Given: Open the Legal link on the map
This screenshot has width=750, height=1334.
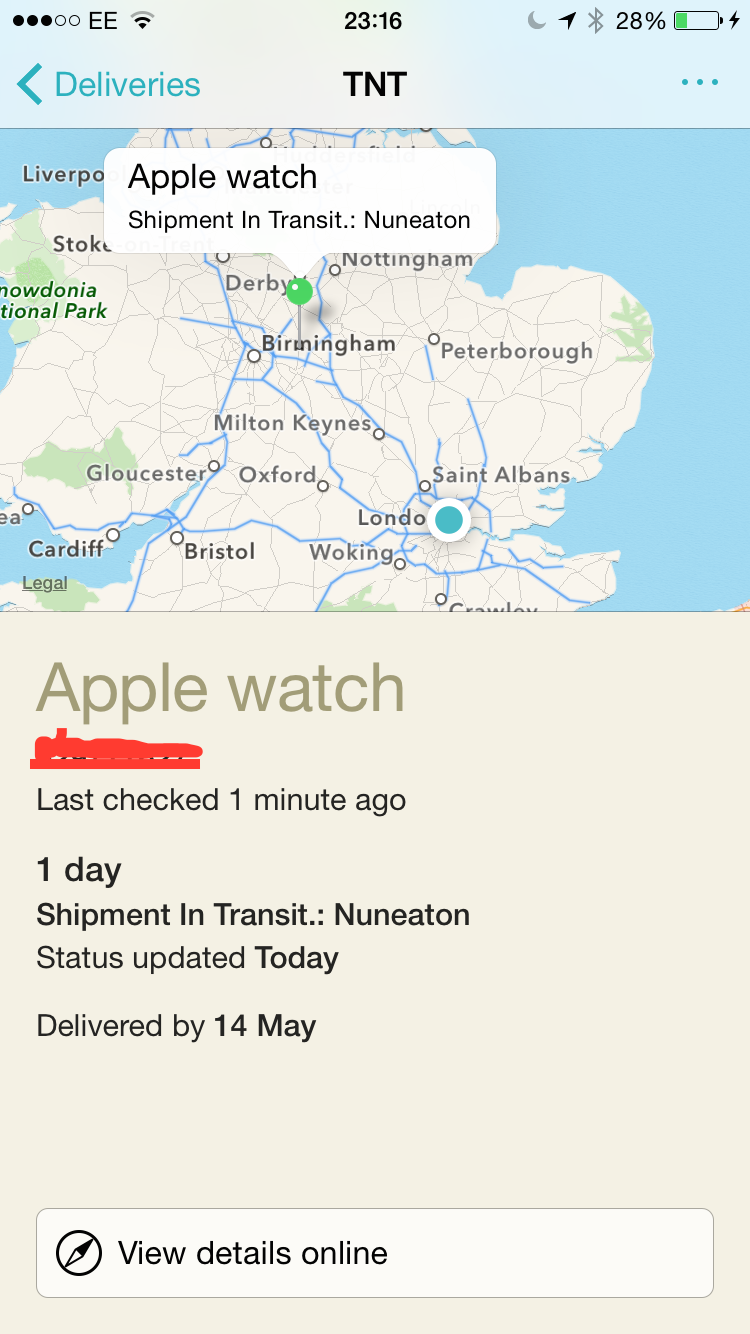Looking at the screenshot, I should click(45, 583).
